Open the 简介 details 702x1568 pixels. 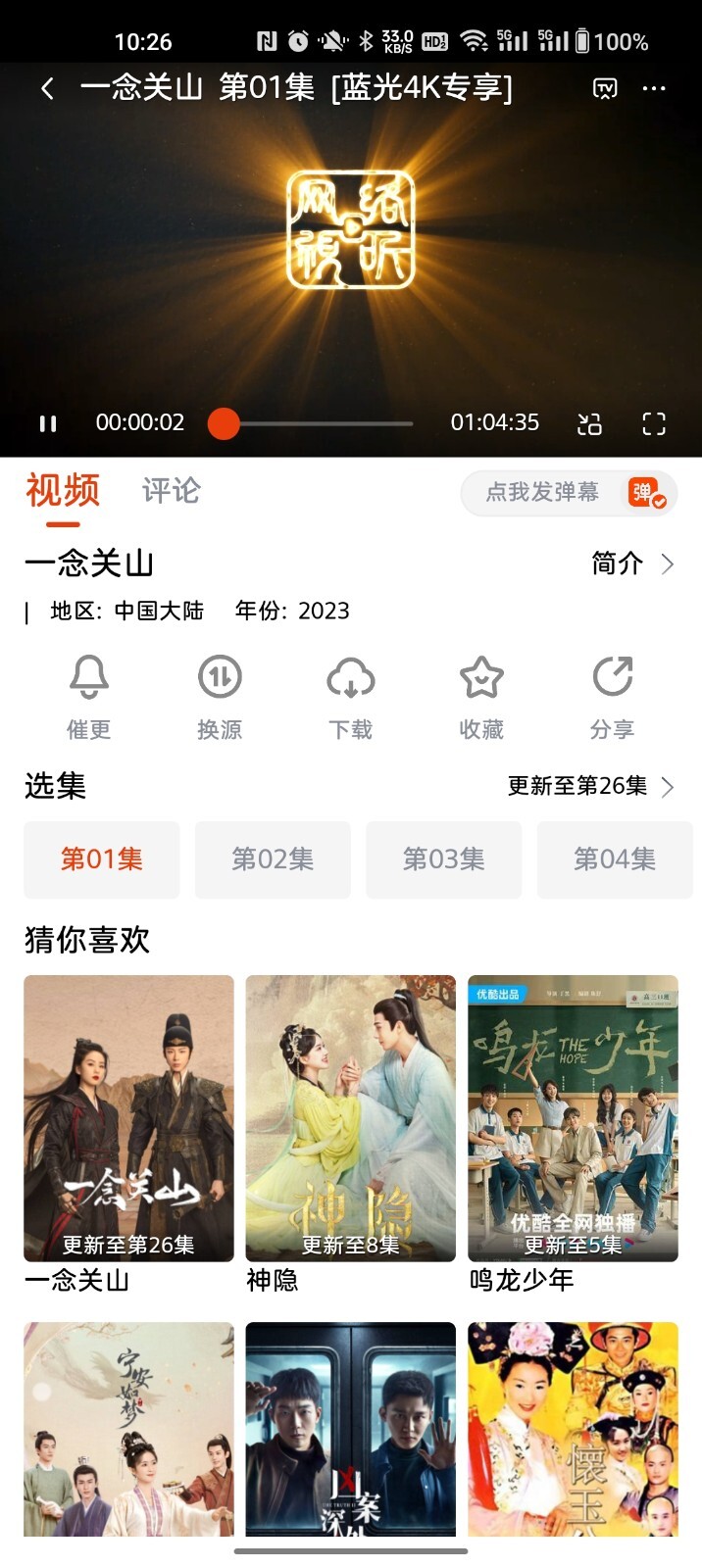click(x=632, y=563)
